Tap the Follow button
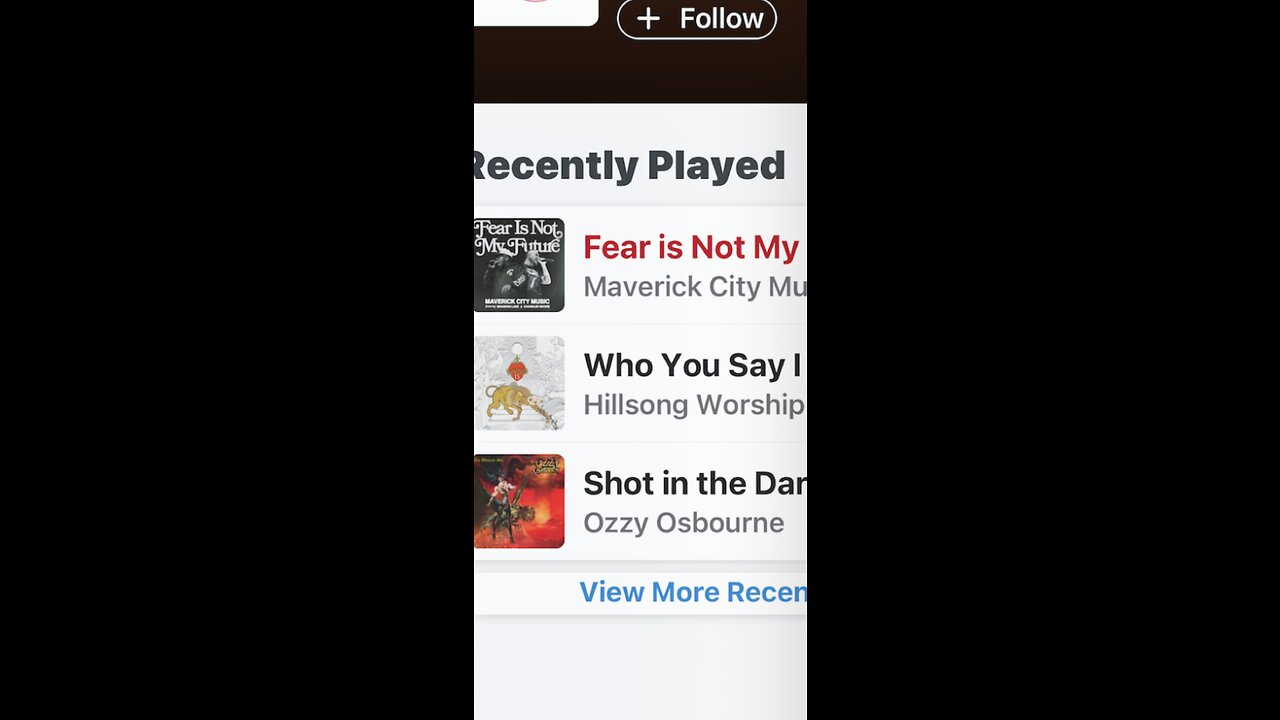The image size is (1280, 720). tap(697, 19)
